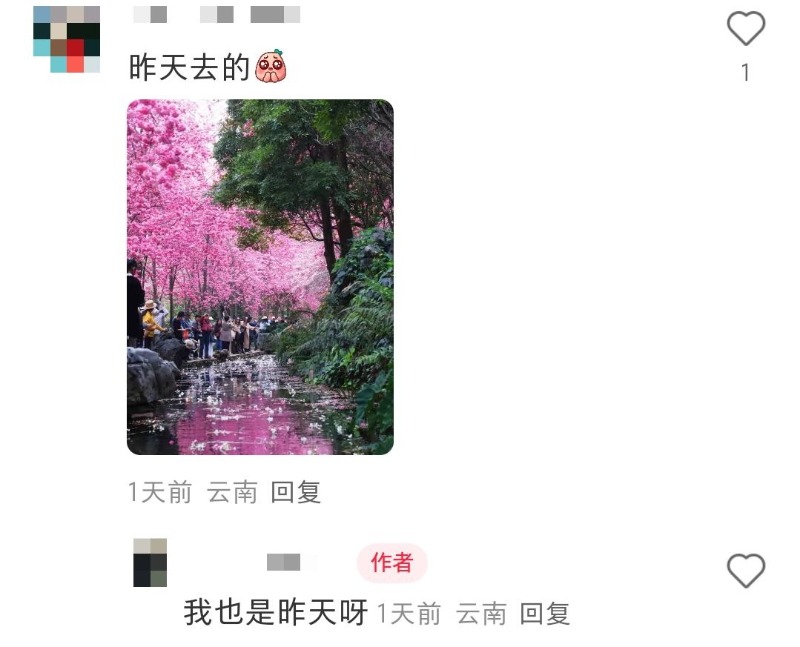Reply to the comment "昨天去的"
Image resolution: width=800 pixels, height=647 pixels.
[296, 492]
